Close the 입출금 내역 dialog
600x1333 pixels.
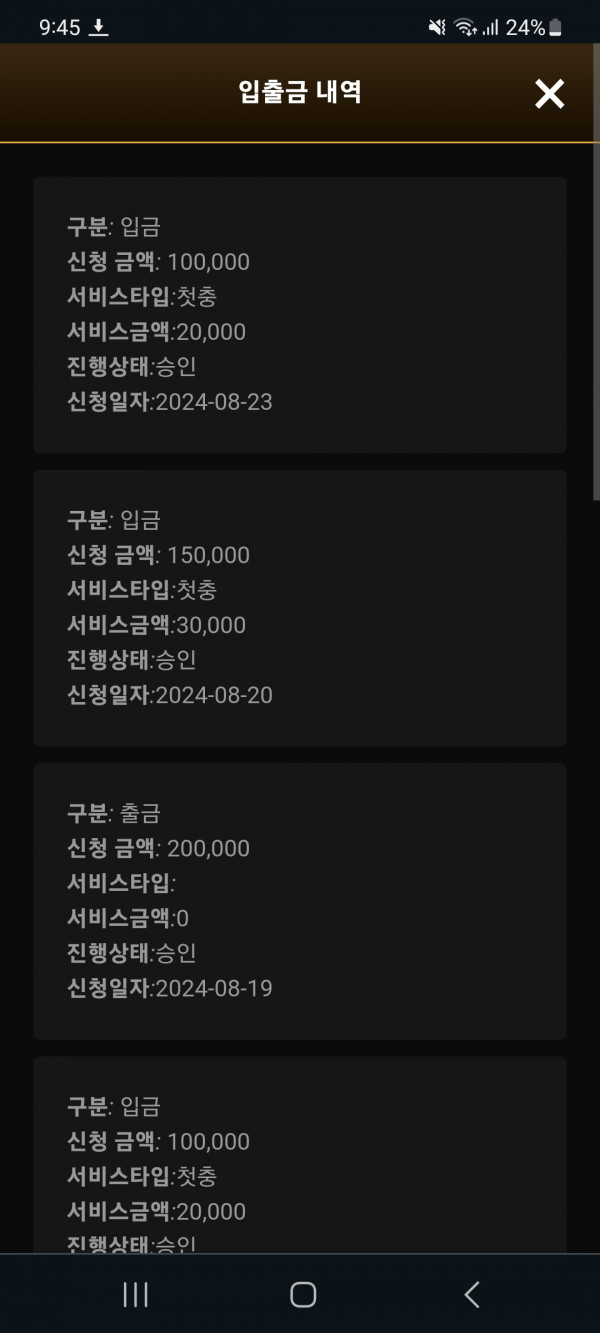click(549, 93)
